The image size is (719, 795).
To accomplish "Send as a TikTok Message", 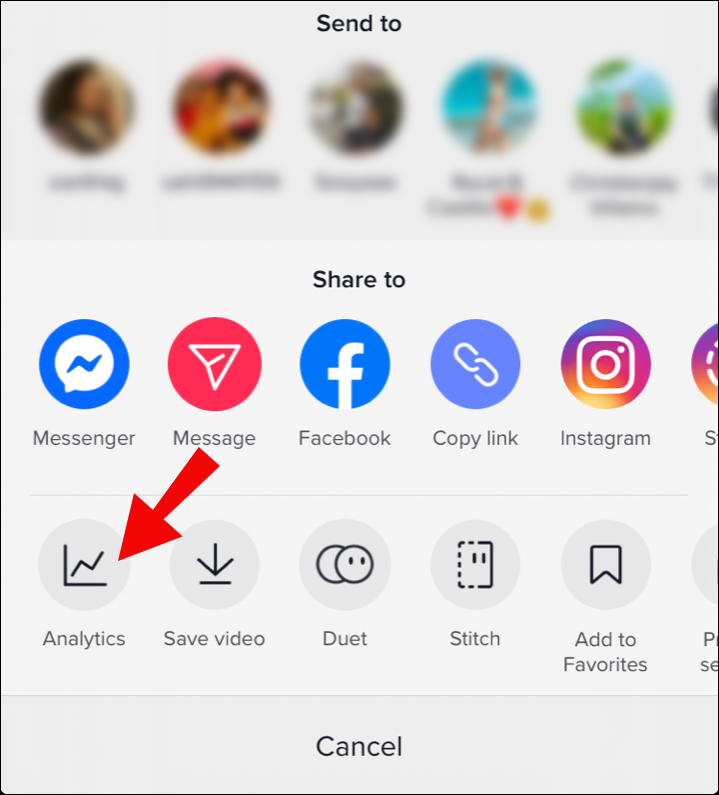I will coord(214,365).
